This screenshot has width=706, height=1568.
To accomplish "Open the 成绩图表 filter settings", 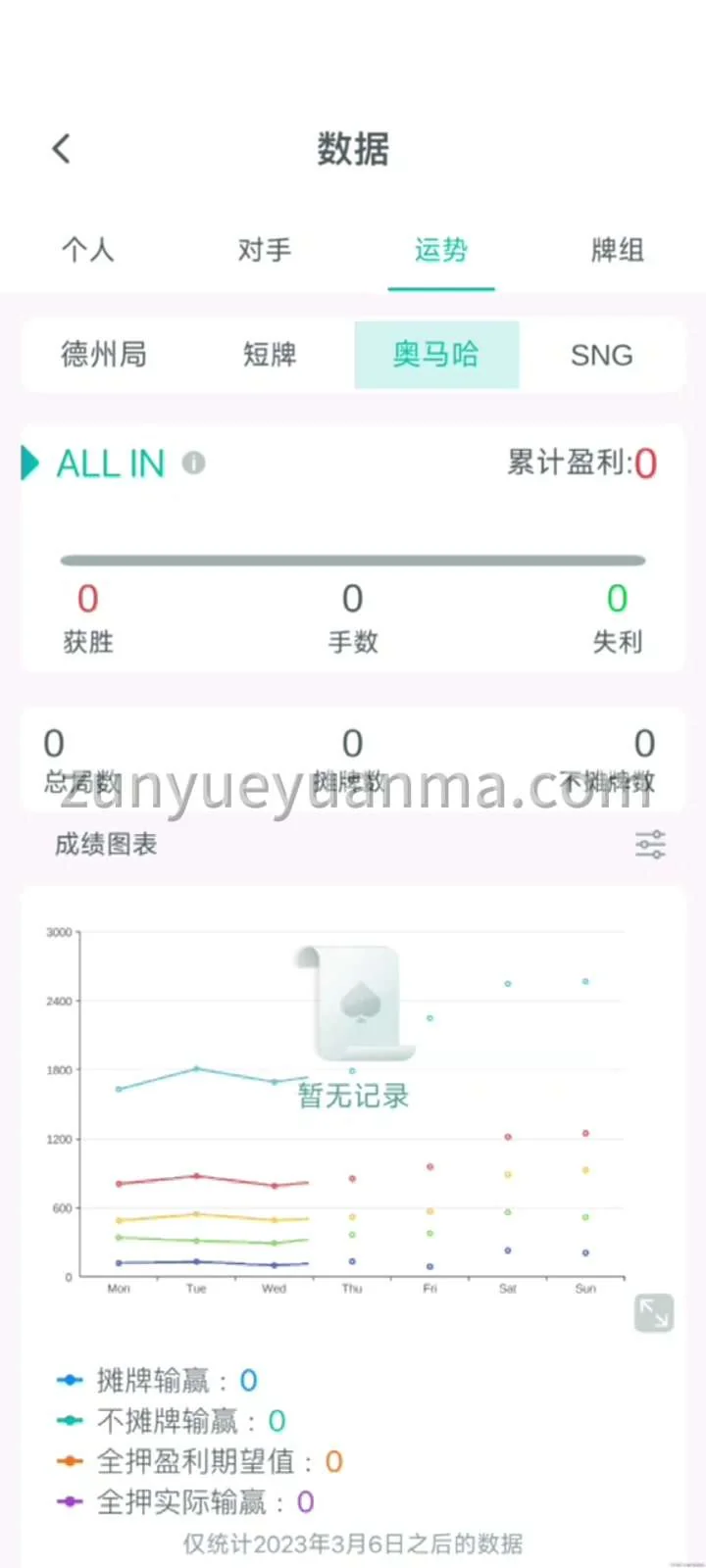I will [650, 844].
